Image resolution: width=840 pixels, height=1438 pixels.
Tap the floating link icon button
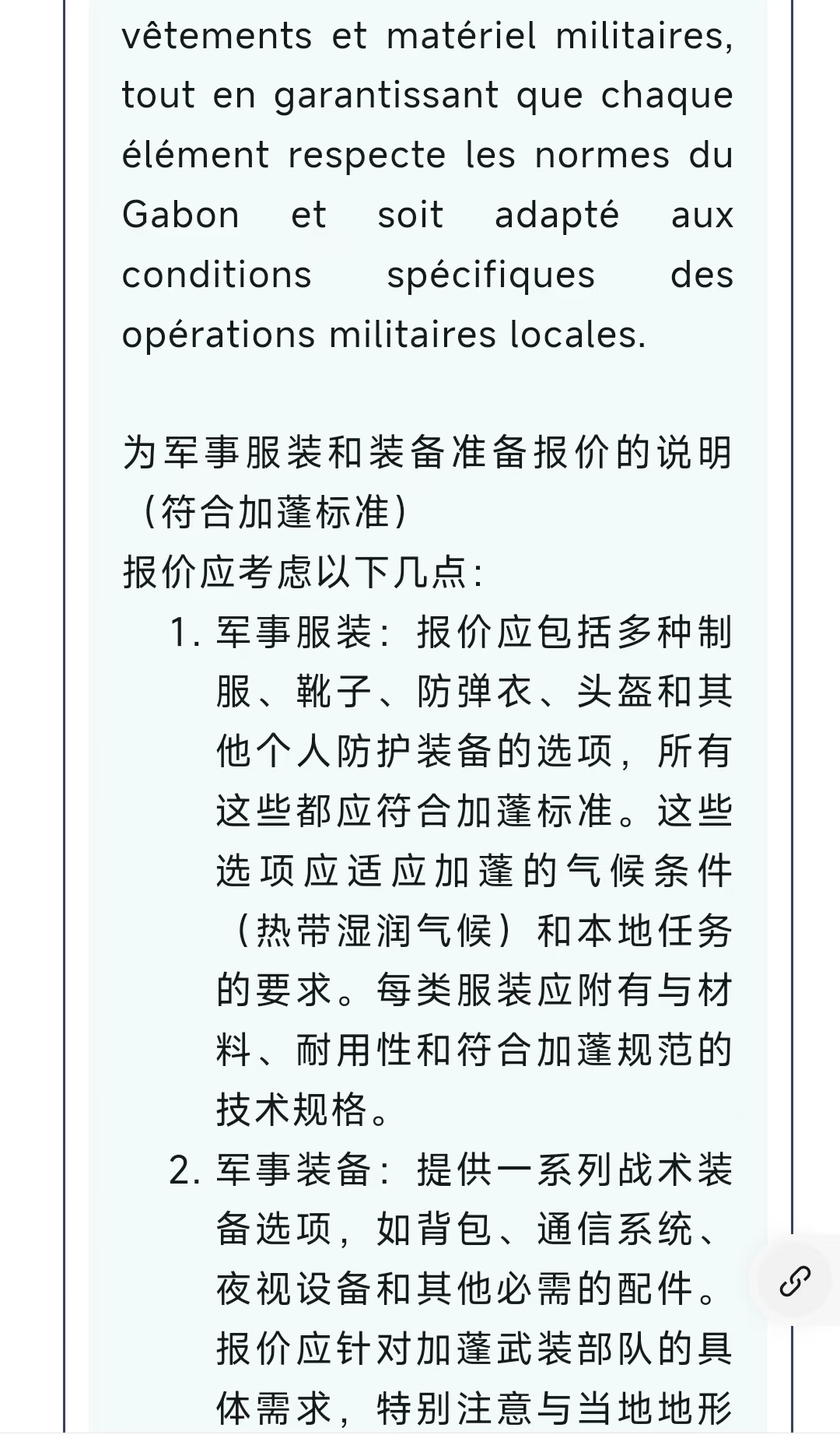coord(795,1280)
